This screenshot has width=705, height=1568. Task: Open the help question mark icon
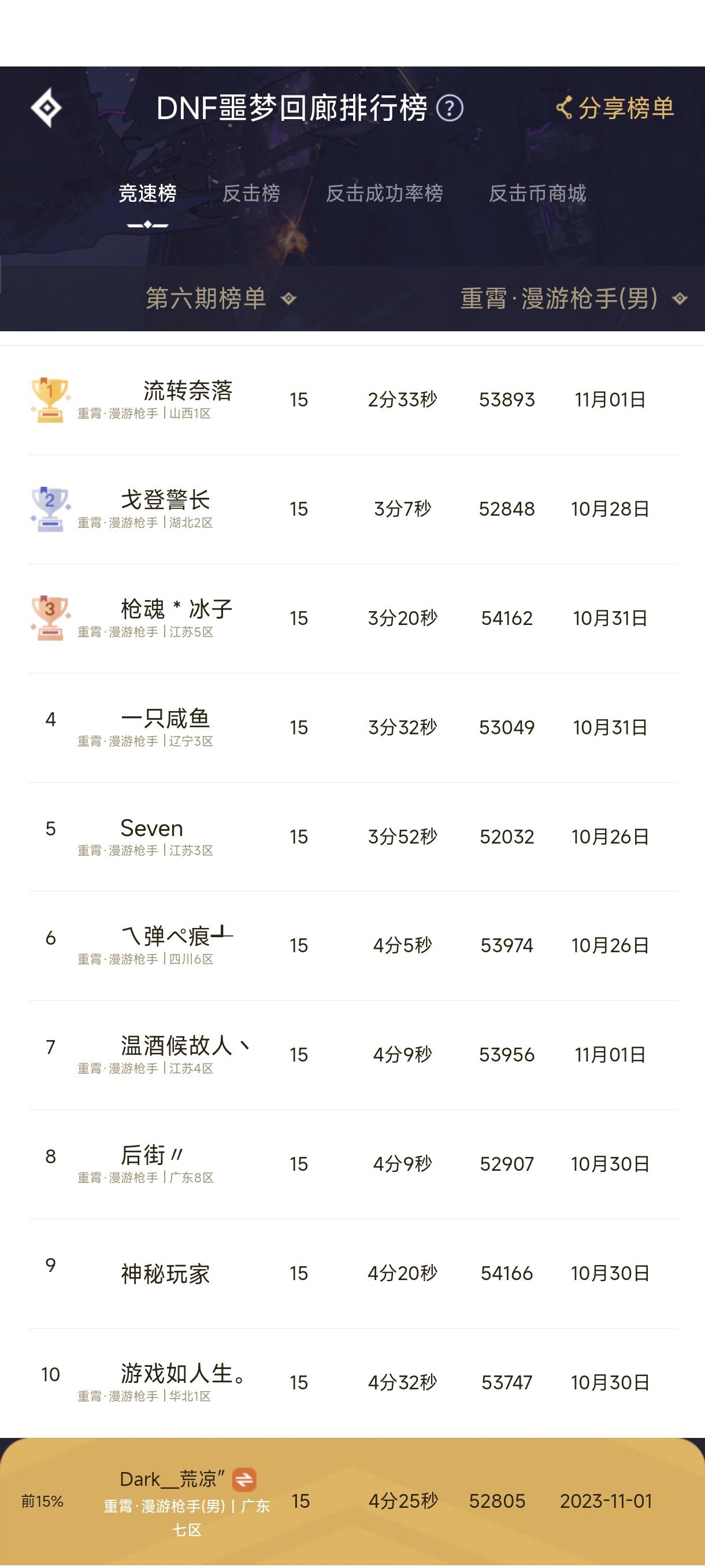click(450, 108)
